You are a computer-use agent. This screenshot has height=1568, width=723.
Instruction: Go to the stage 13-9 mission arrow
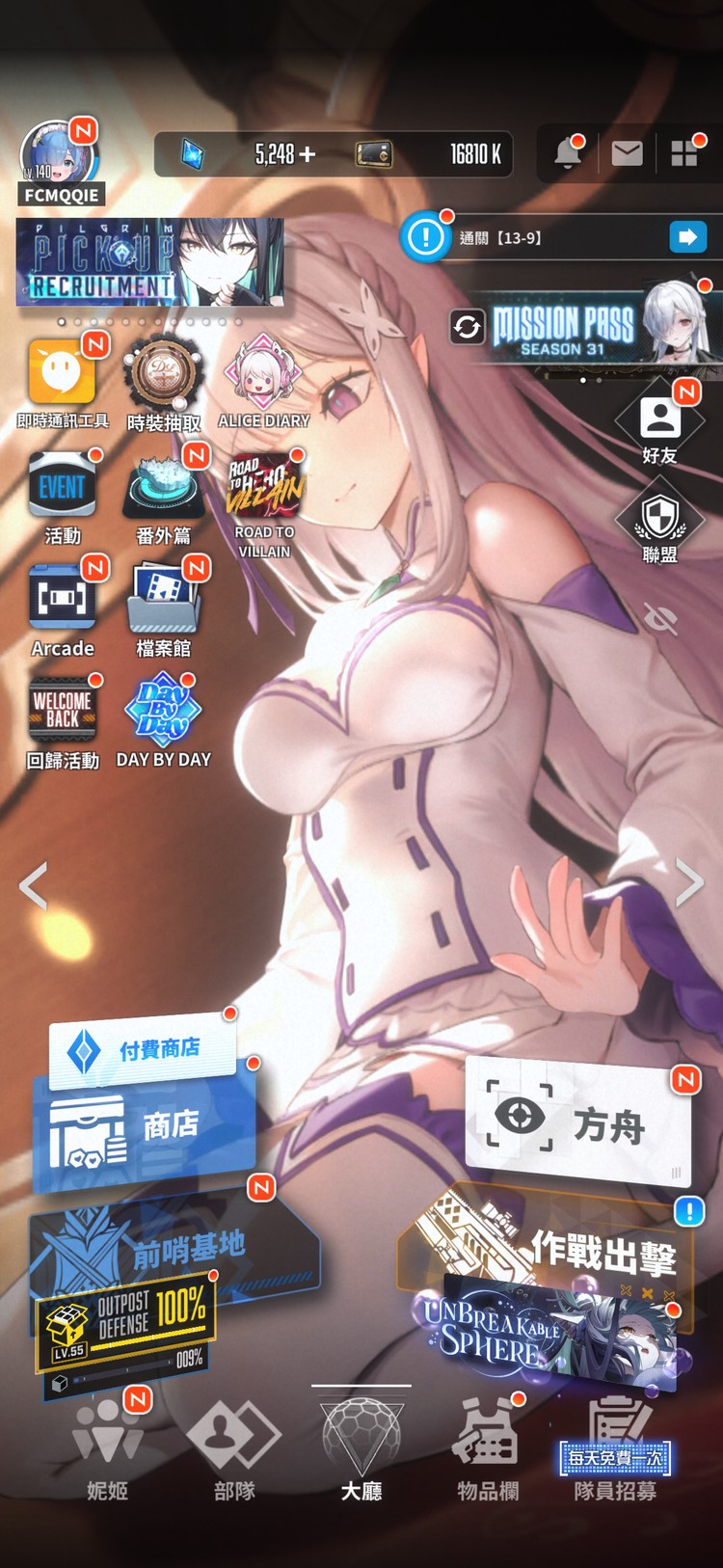(x=687, y=237)
